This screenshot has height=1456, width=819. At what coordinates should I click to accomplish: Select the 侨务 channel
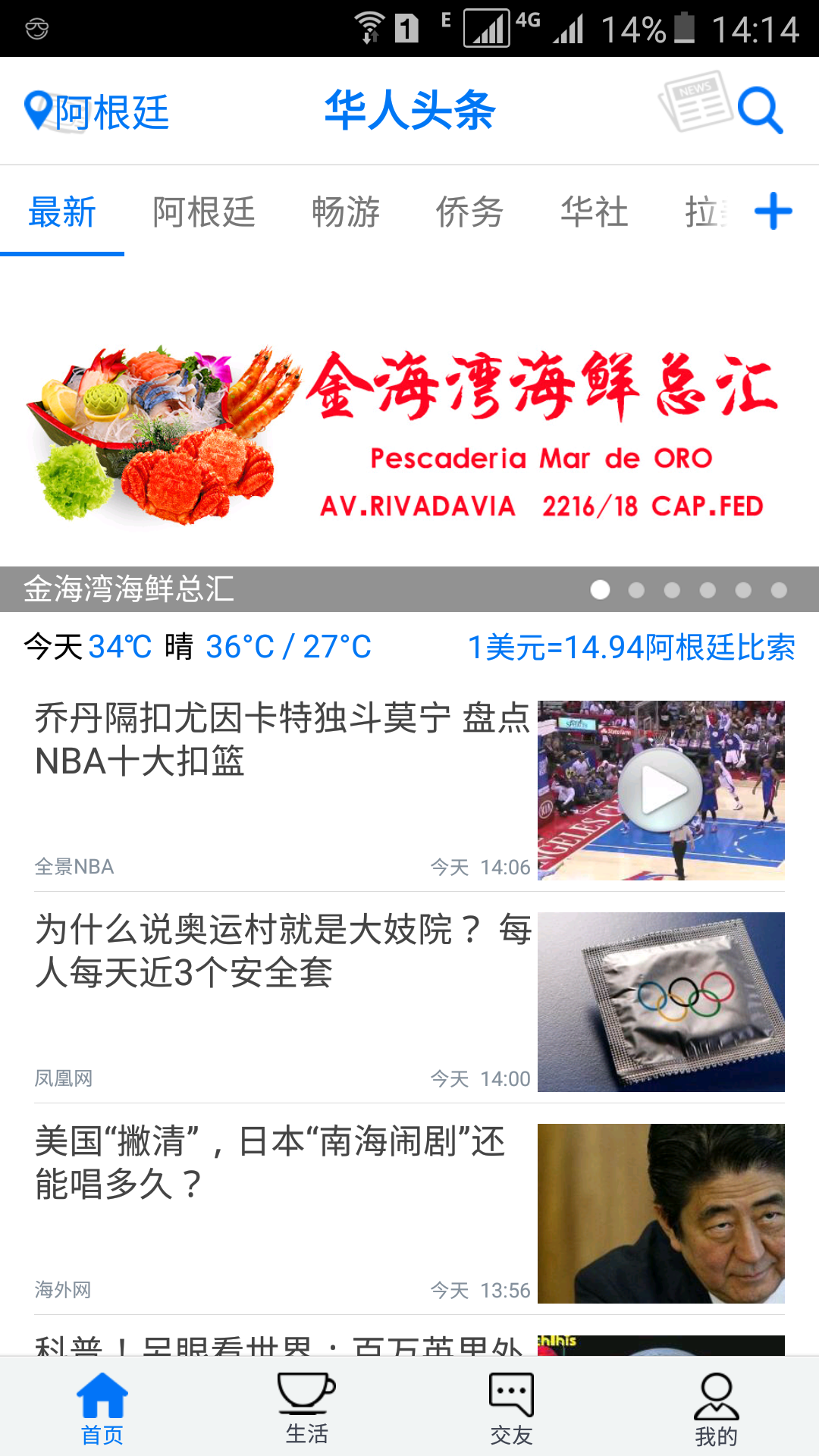coord(469,213)
